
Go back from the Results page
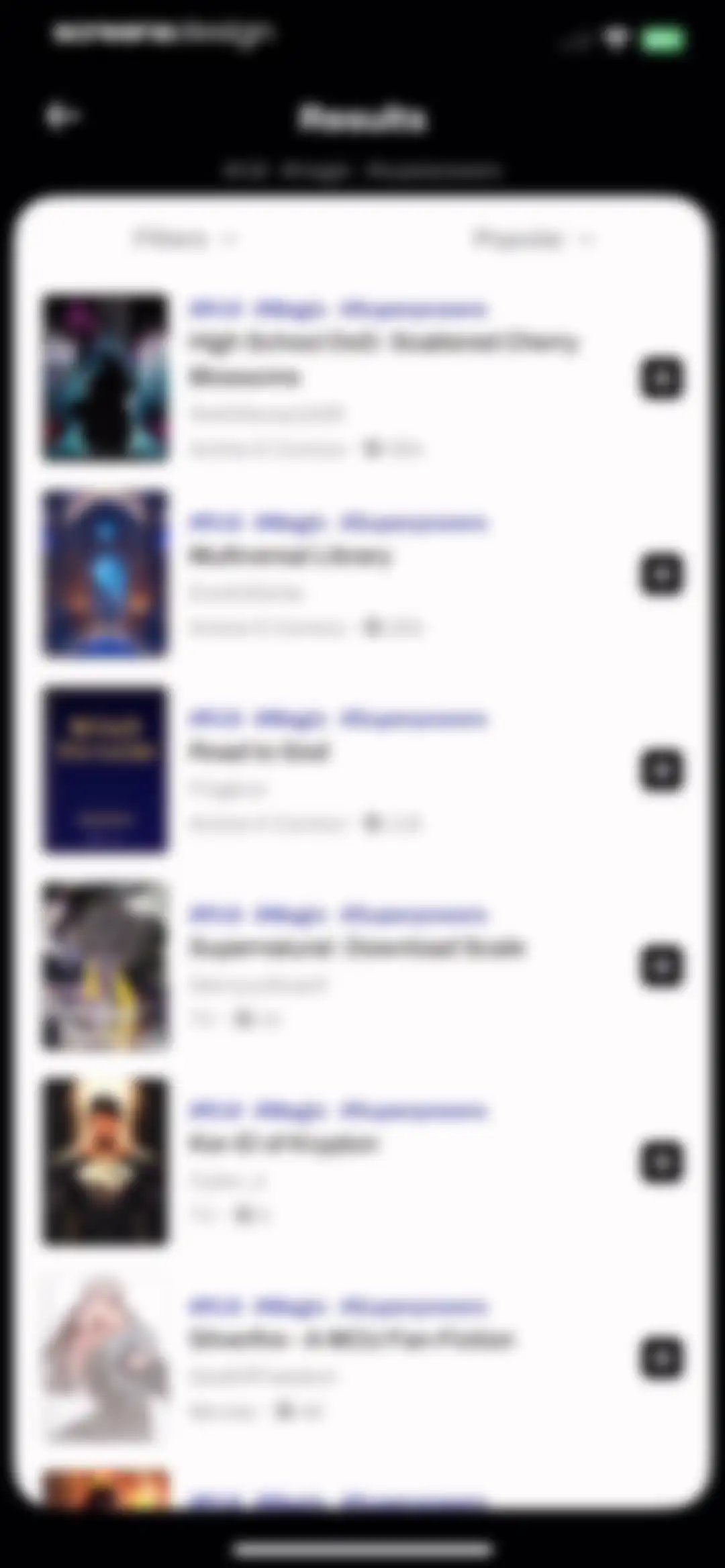coord(62,117)
